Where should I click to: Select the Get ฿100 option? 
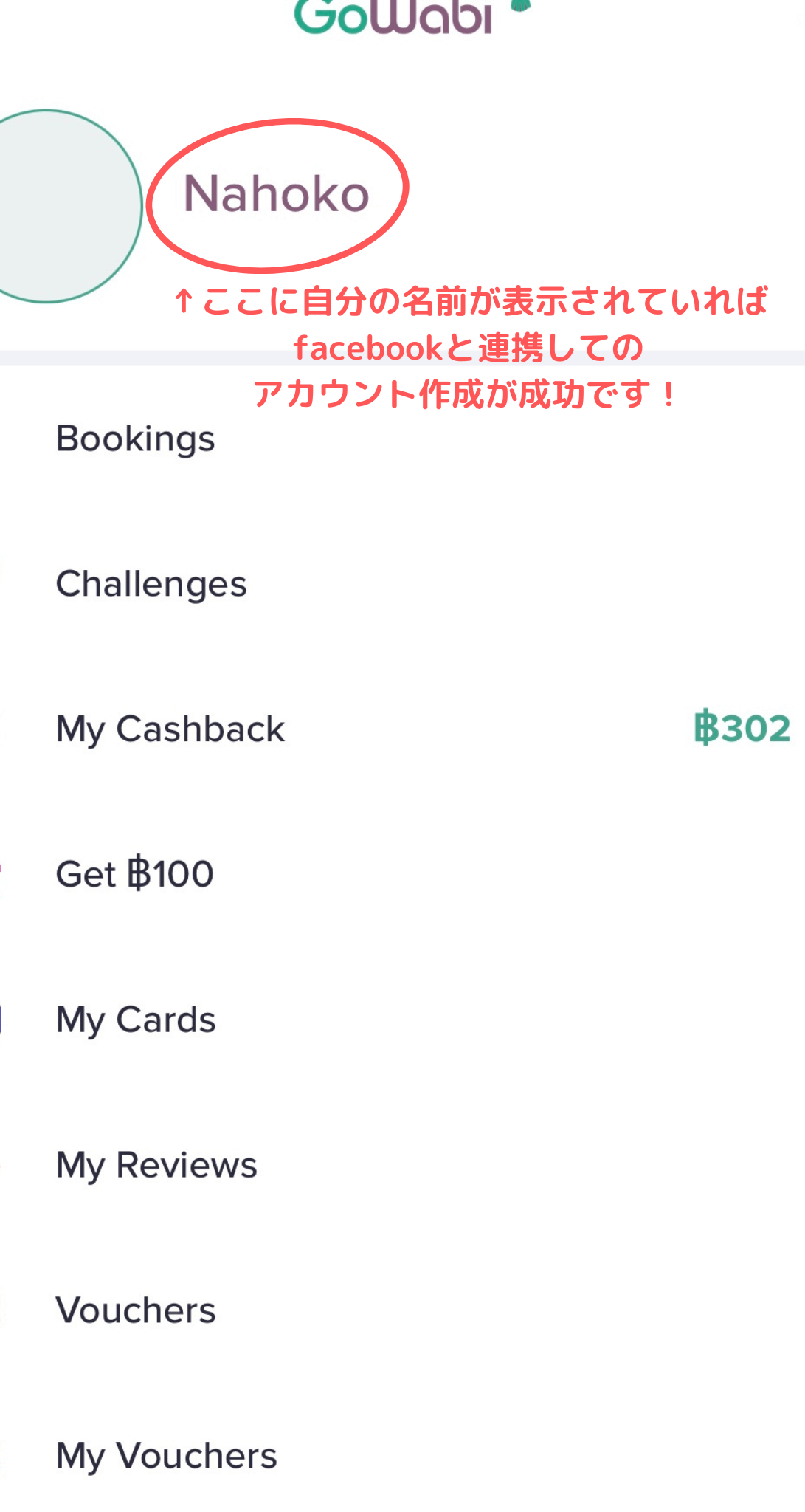[x=135, y=875]
